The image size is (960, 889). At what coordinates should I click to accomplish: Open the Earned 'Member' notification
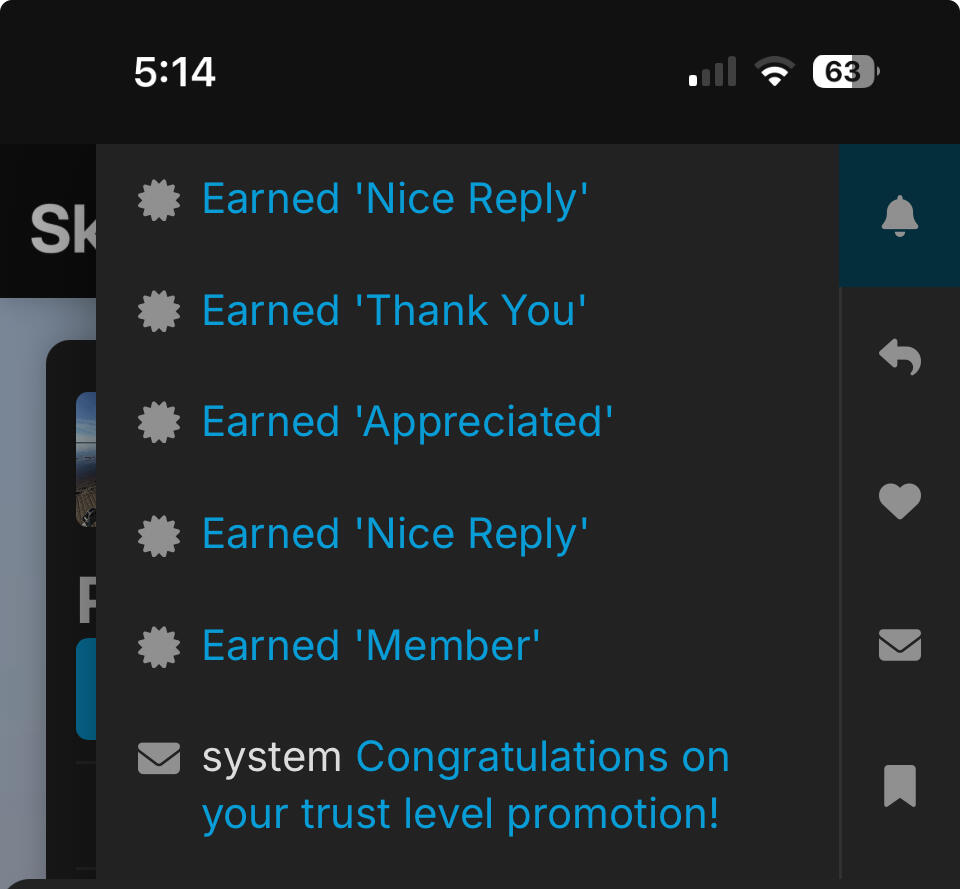click(370, 645)
